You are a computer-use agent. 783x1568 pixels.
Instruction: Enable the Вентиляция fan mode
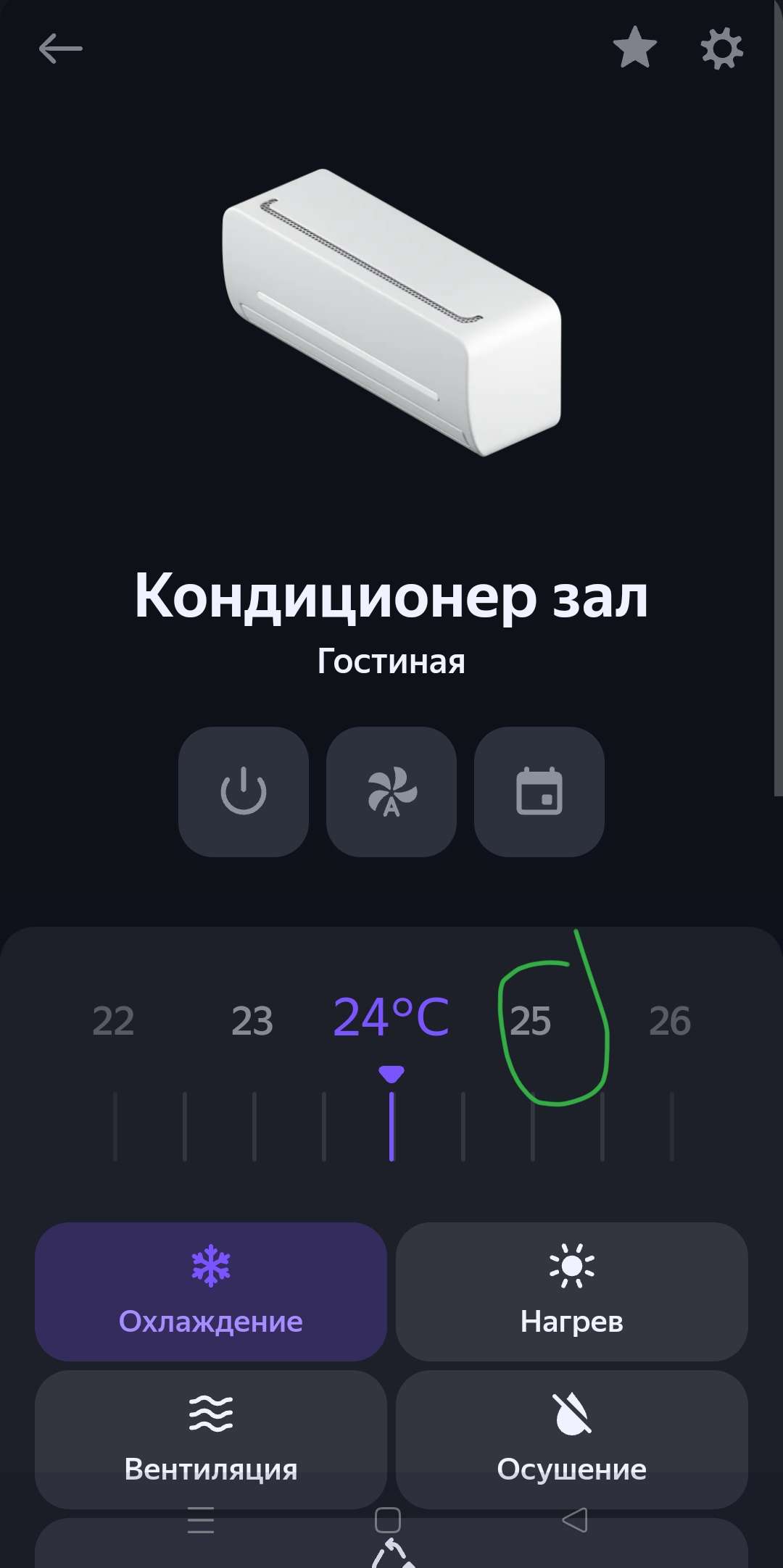tap(211, 1438)
